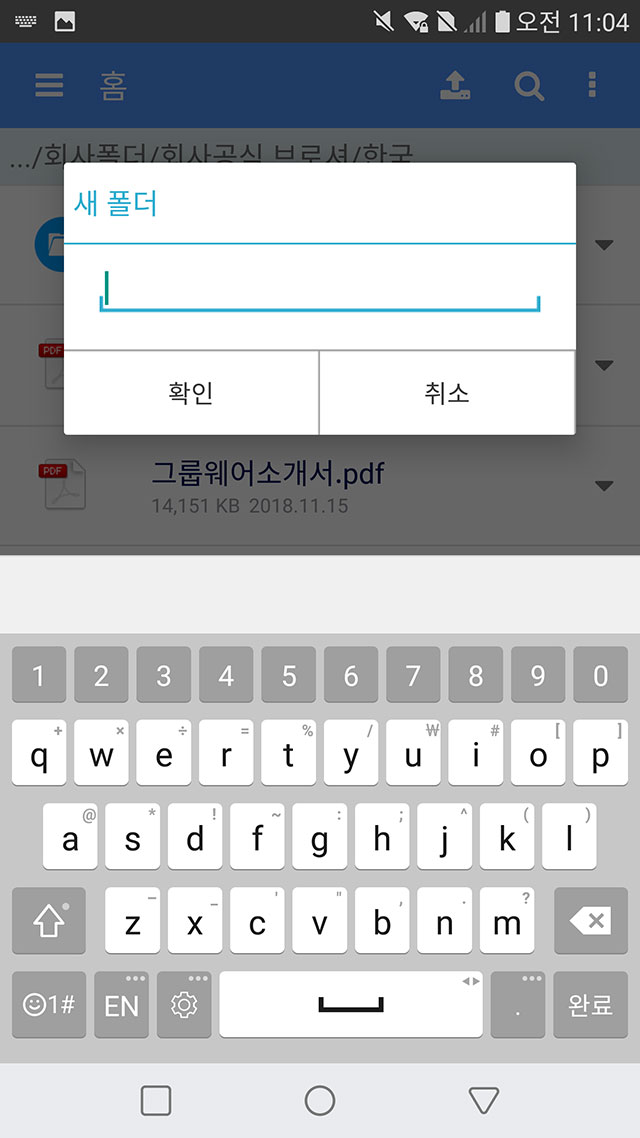This screenshot has height=1138, width=640.
Task: Tap the backspace key on keyboard
Action: [591, 921]
